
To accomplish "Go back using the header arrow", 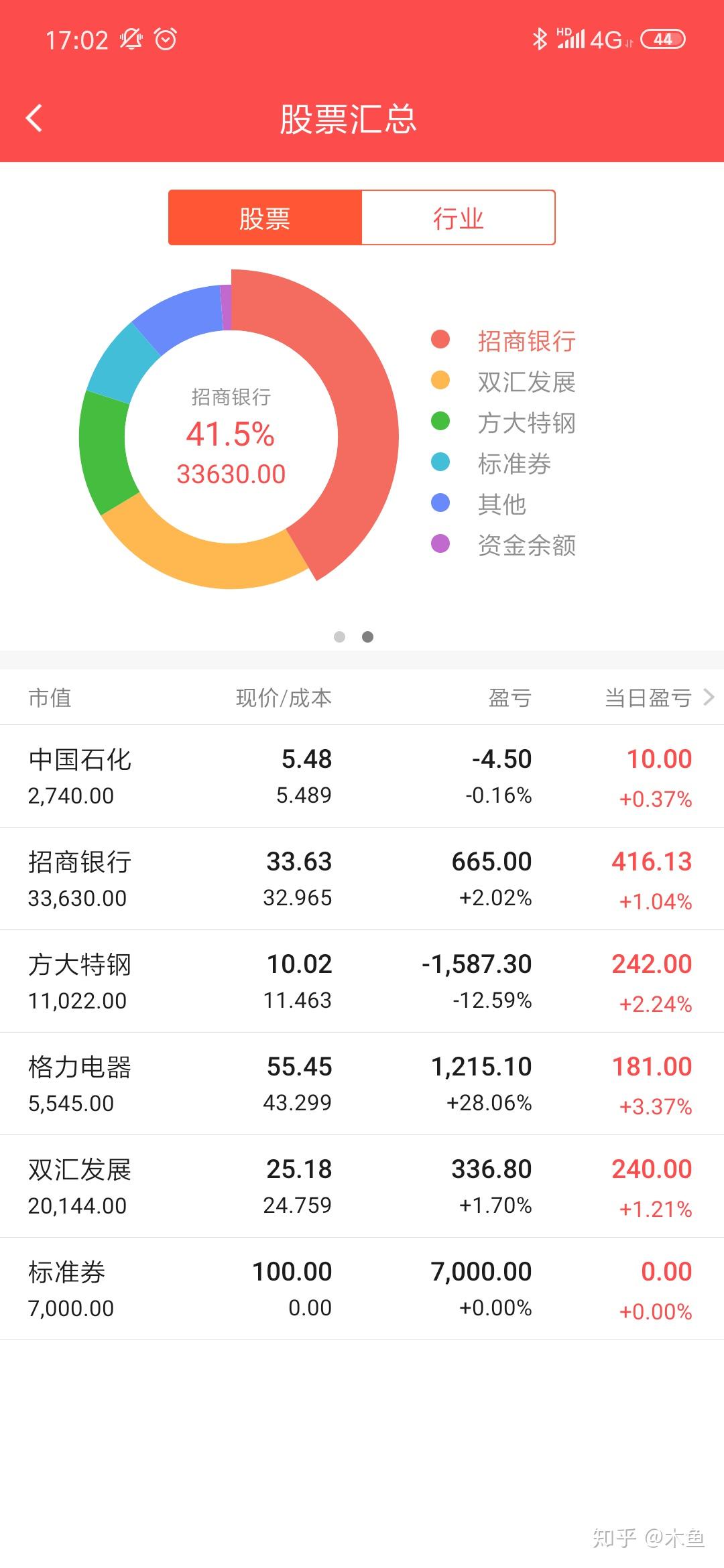I will [34, 119].
